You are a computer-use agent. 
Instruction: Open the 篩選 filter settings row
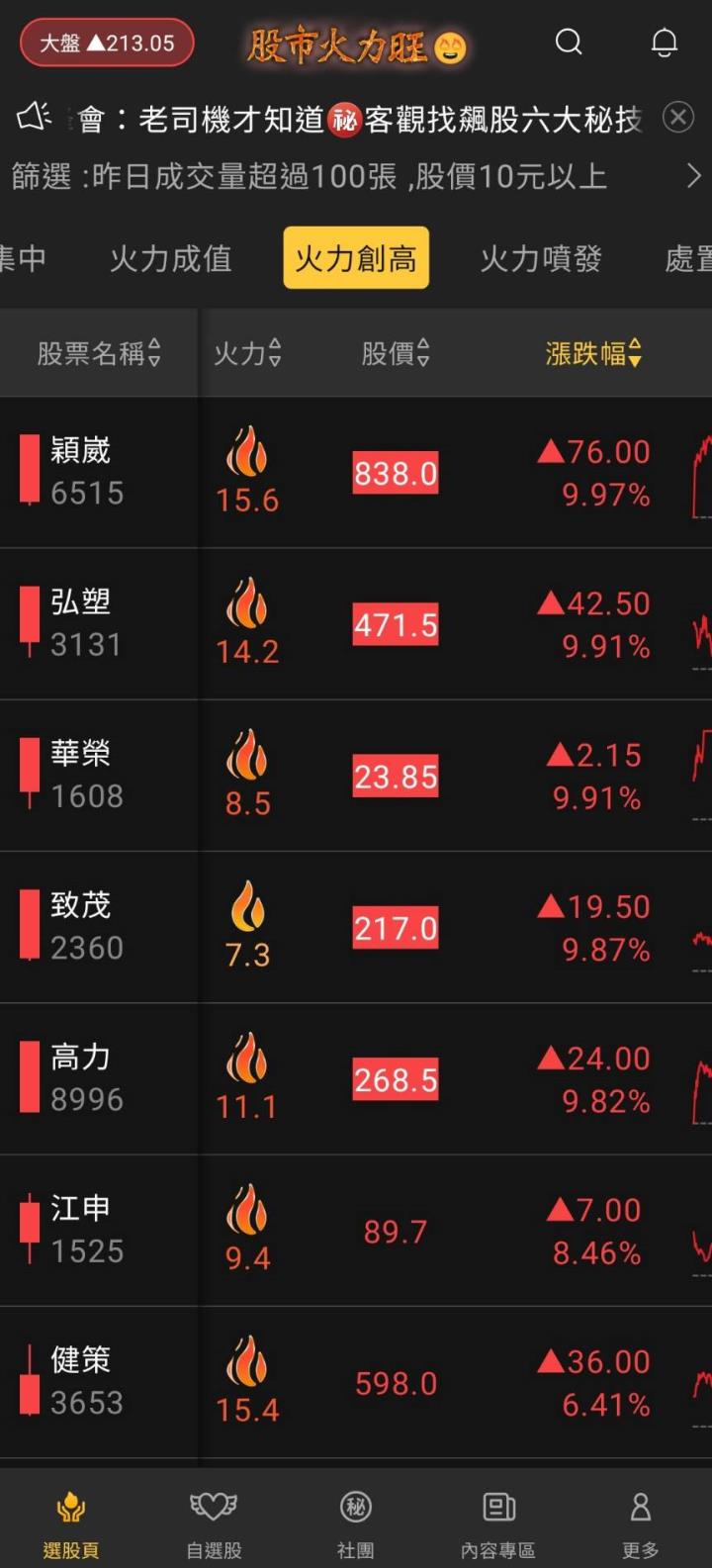356,177
